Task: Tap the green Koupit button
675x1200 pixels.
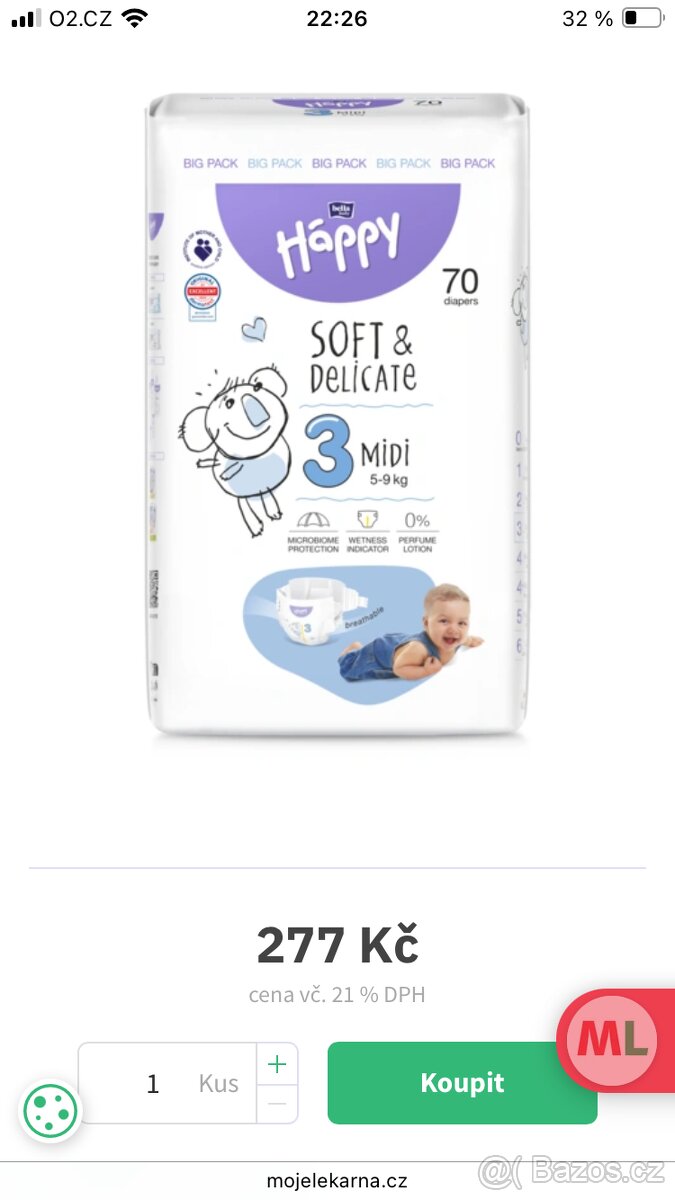Action: (x=461, y=1083)
